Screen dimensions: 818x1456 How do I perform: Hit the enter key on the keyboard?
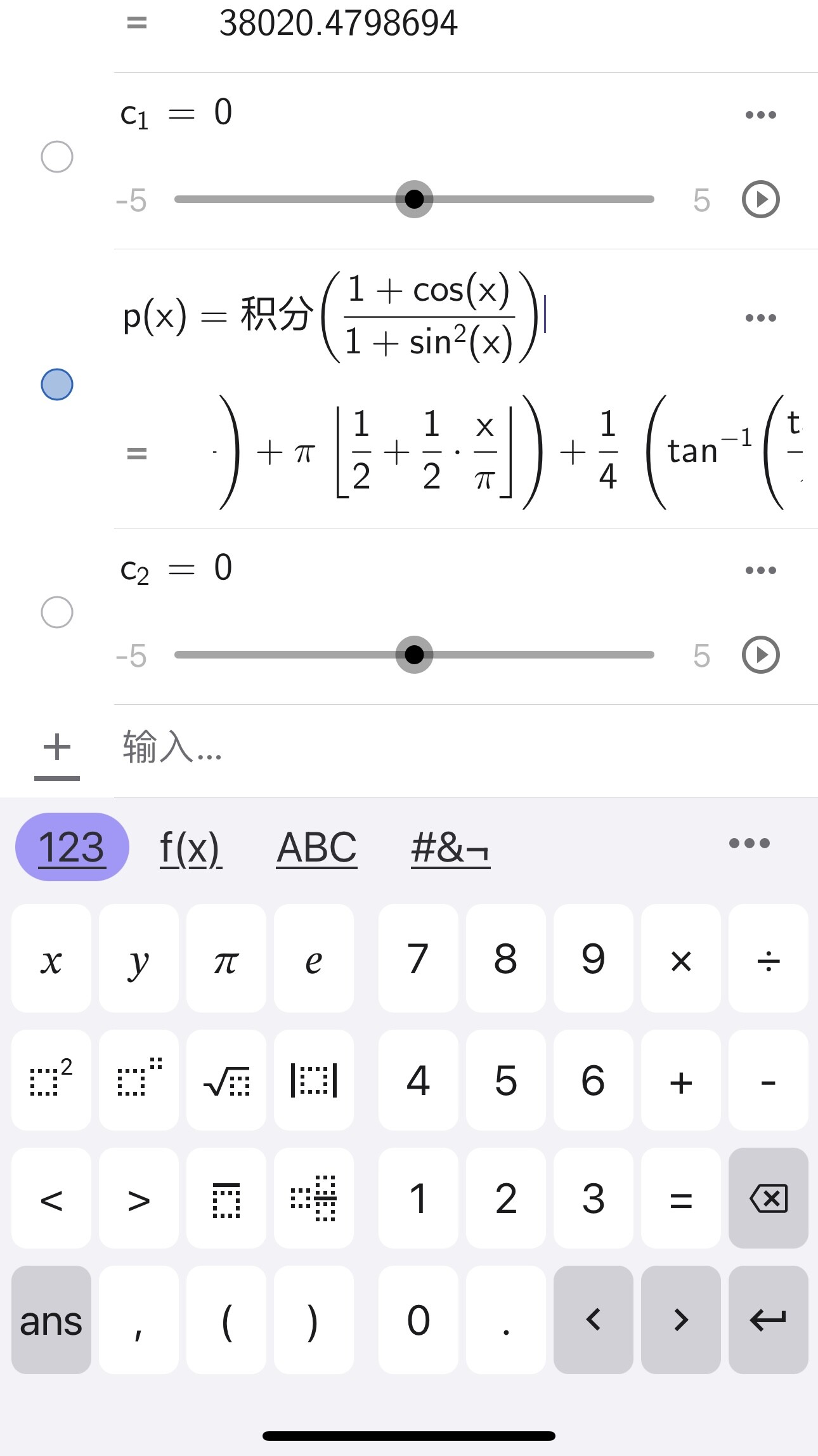[x=768, y=1320]
